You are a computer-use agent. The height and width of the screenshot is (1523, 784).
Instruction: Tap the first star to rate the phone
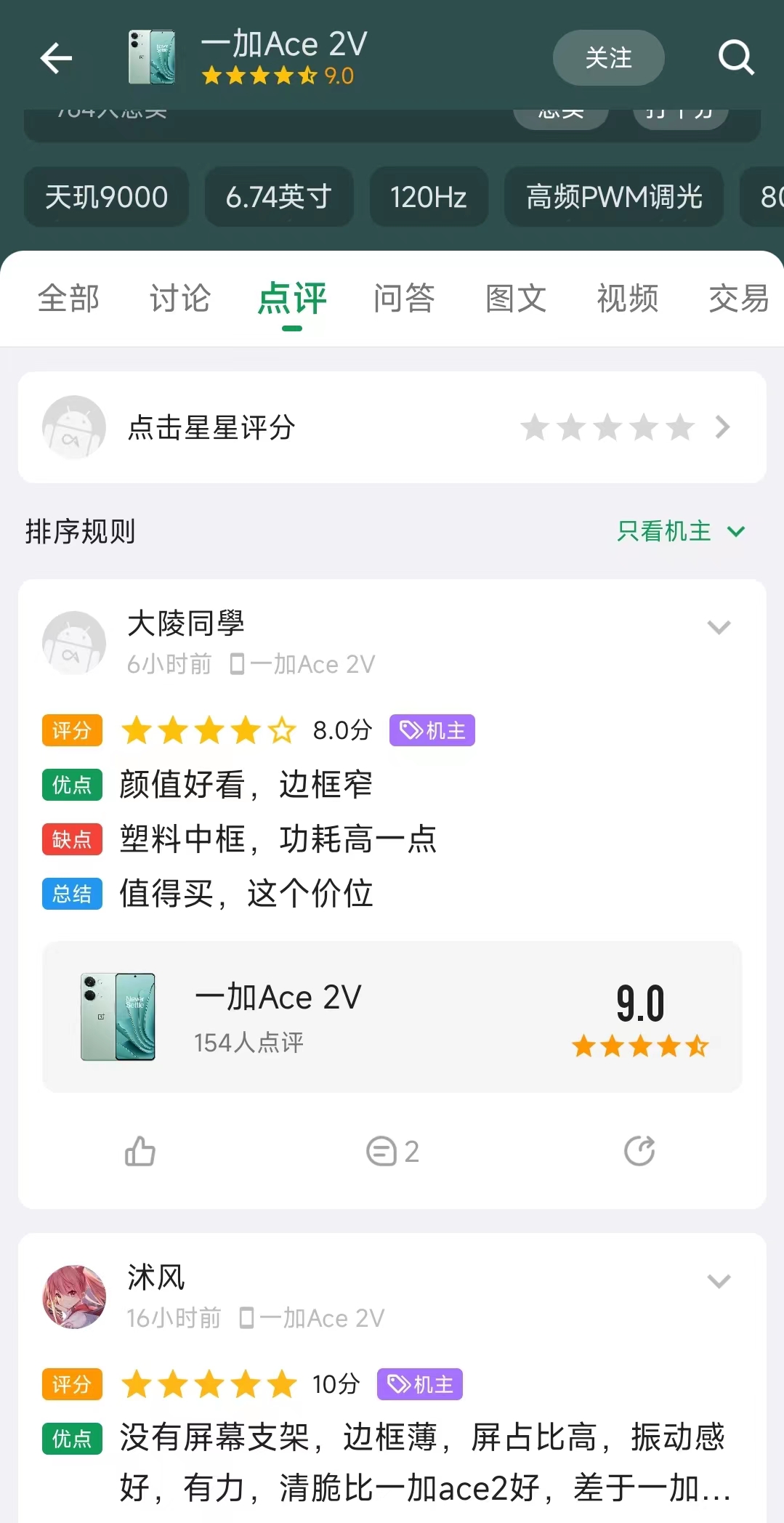[536, 427]
